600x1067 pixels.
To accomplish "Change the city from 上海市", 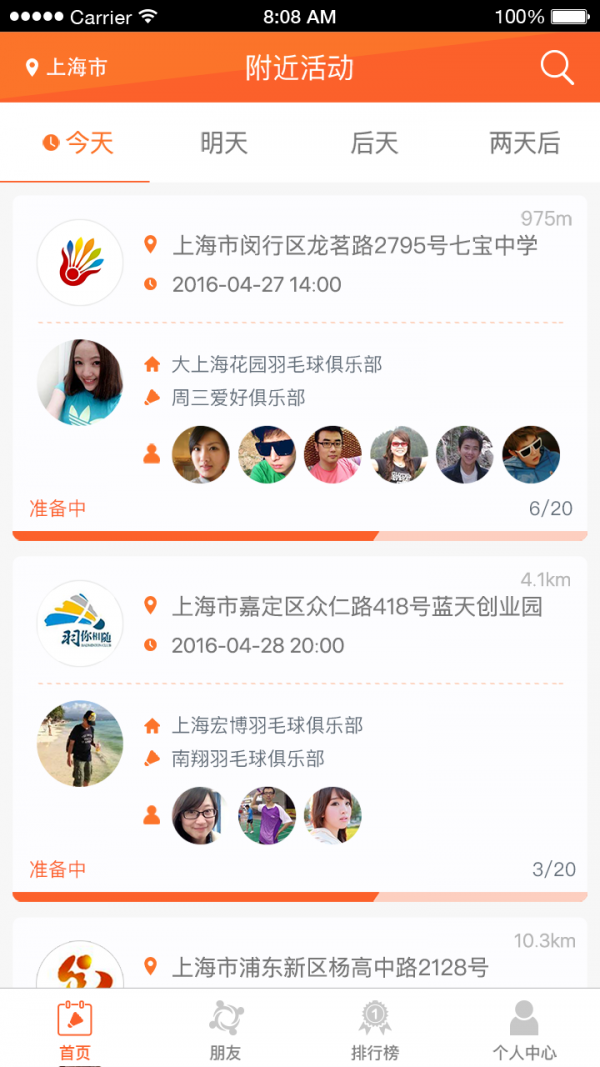I will [x=67, y=67].
